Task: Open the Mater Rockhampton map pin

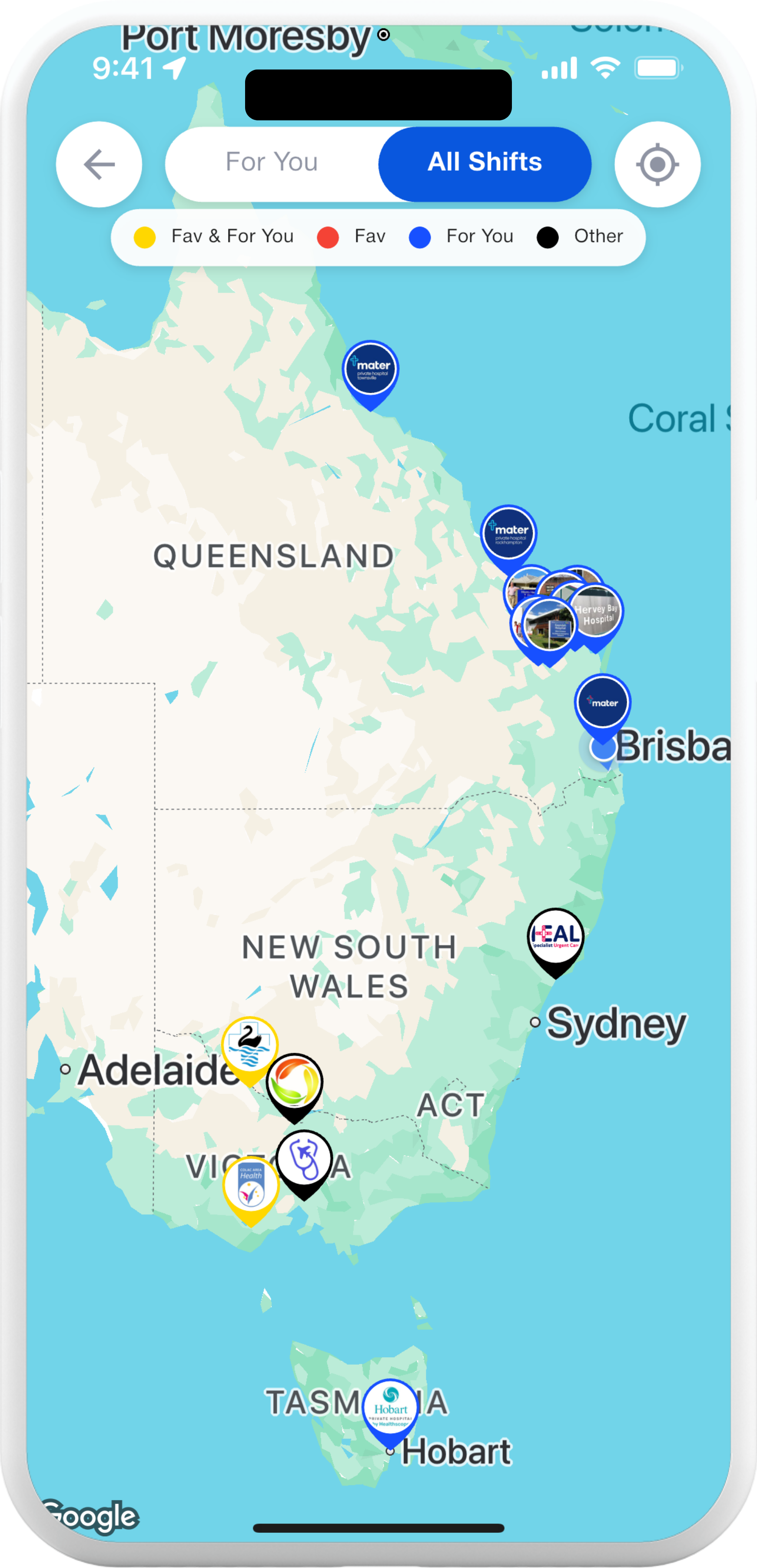Action: click(x=508, y=534)
